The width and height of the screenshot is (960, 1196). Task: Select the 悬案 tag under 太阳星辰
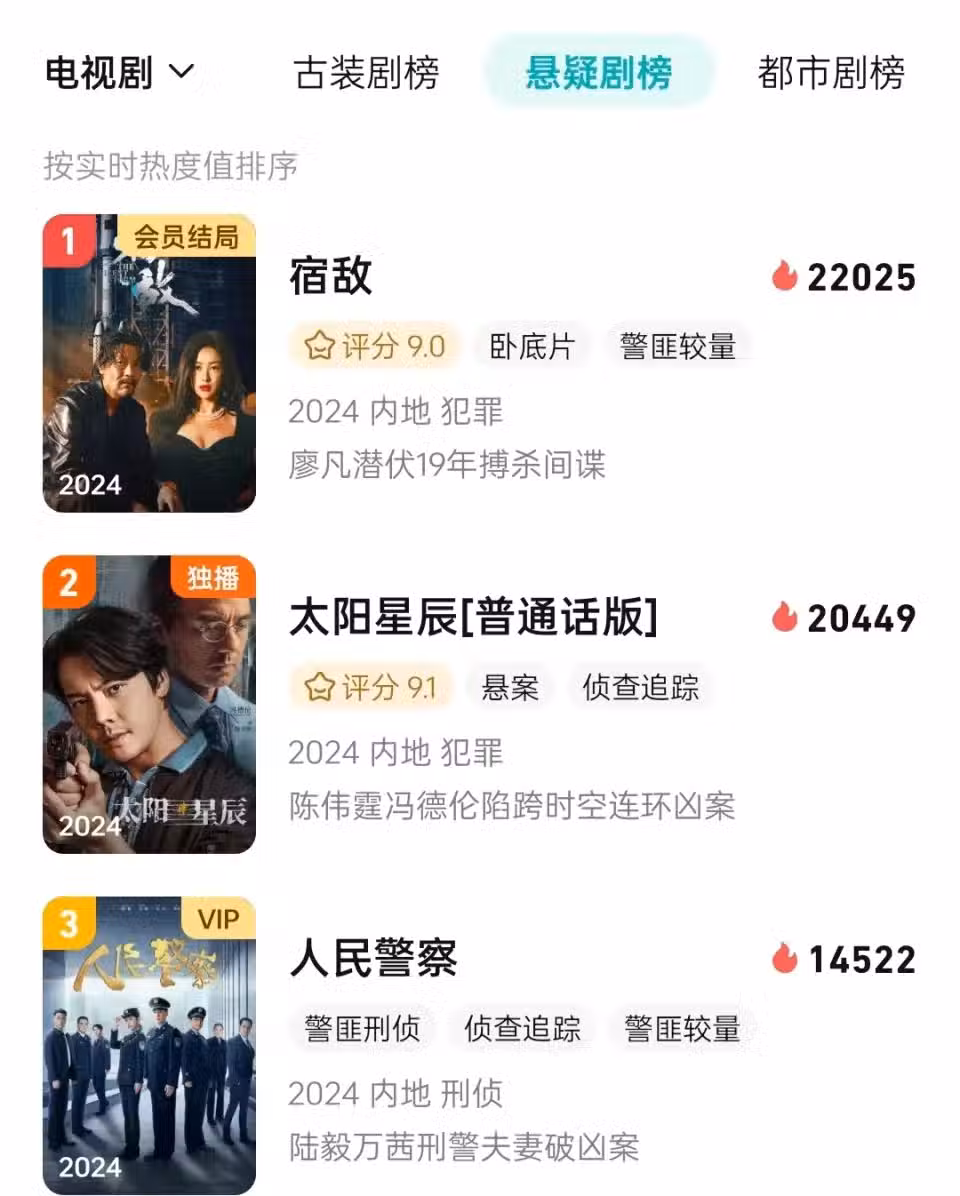click(510, 687)
